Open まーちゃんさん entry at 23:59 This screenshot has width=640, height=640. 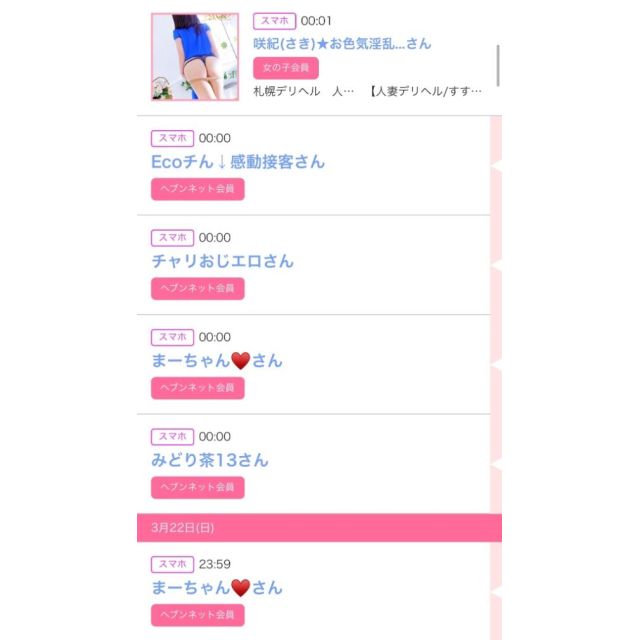coord(217,587)
